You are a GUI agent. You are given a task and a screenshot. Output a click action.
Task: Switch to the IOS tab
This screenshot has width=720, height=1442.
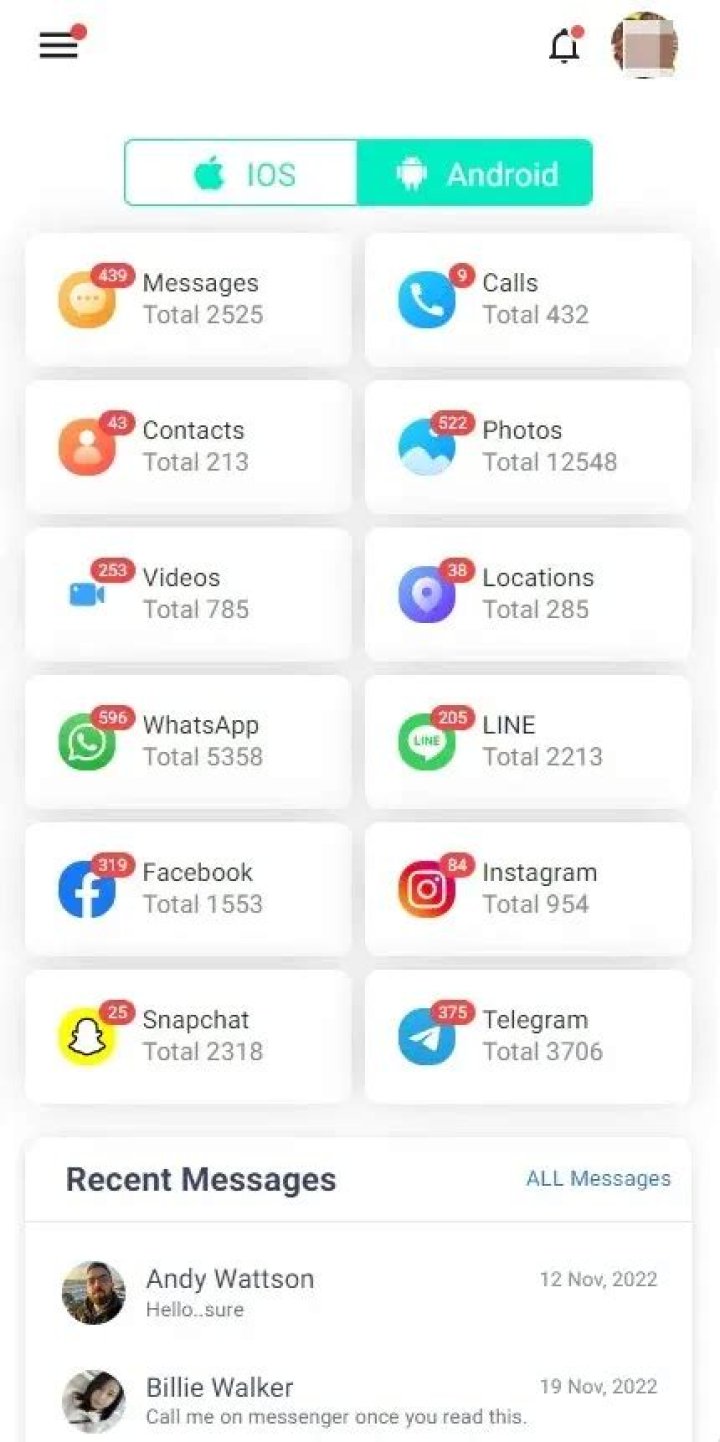click(242, 173)
